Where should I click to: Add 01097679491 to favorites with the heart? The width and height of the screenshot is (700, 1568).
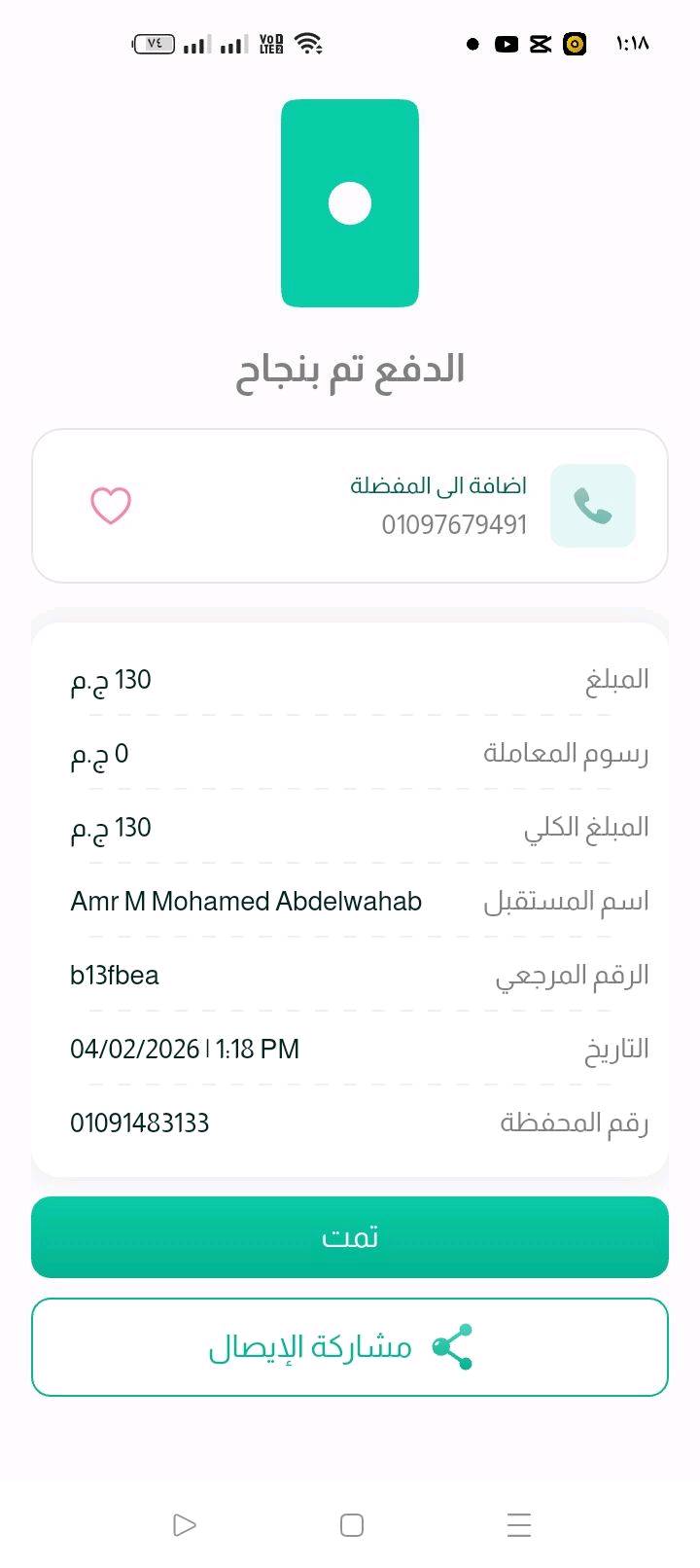coord(111,506)
